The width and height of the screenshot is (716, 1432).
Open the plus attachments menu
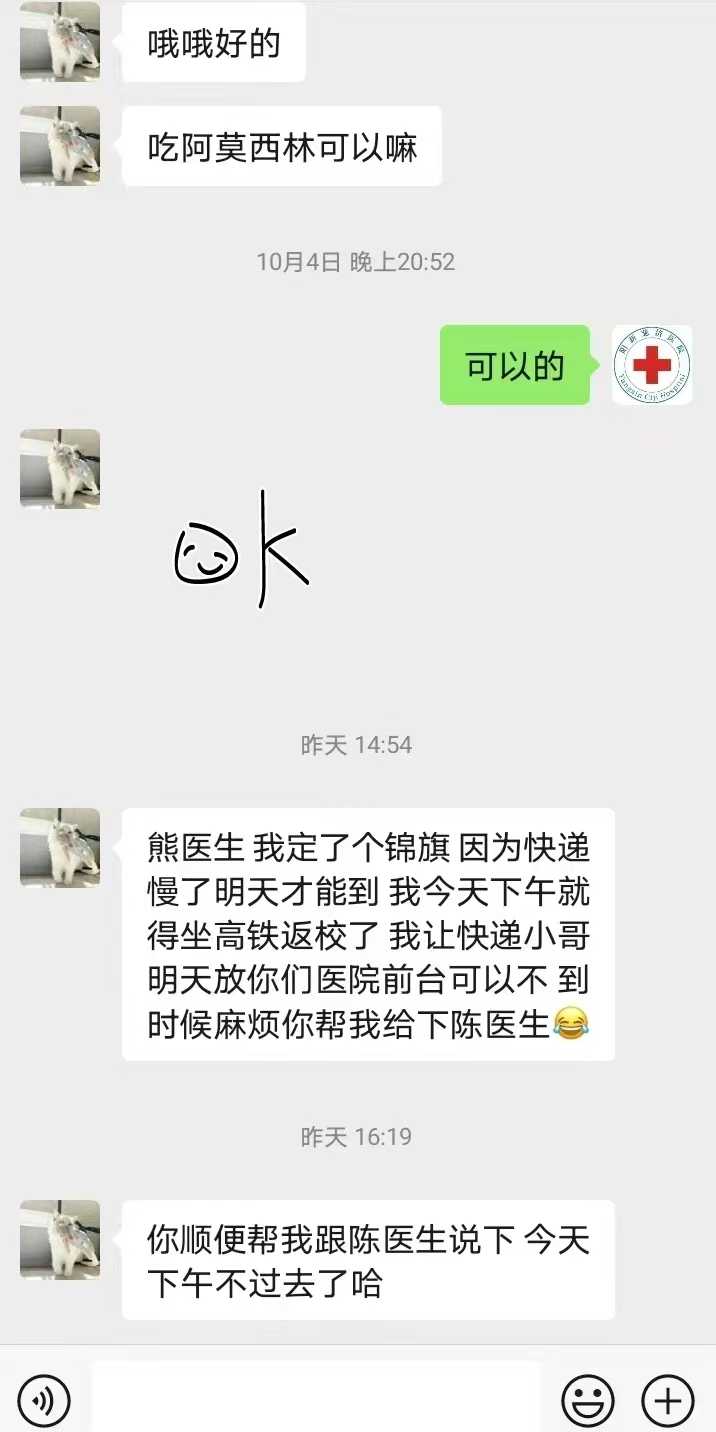pyautogui.click(x=667, y=1400)
